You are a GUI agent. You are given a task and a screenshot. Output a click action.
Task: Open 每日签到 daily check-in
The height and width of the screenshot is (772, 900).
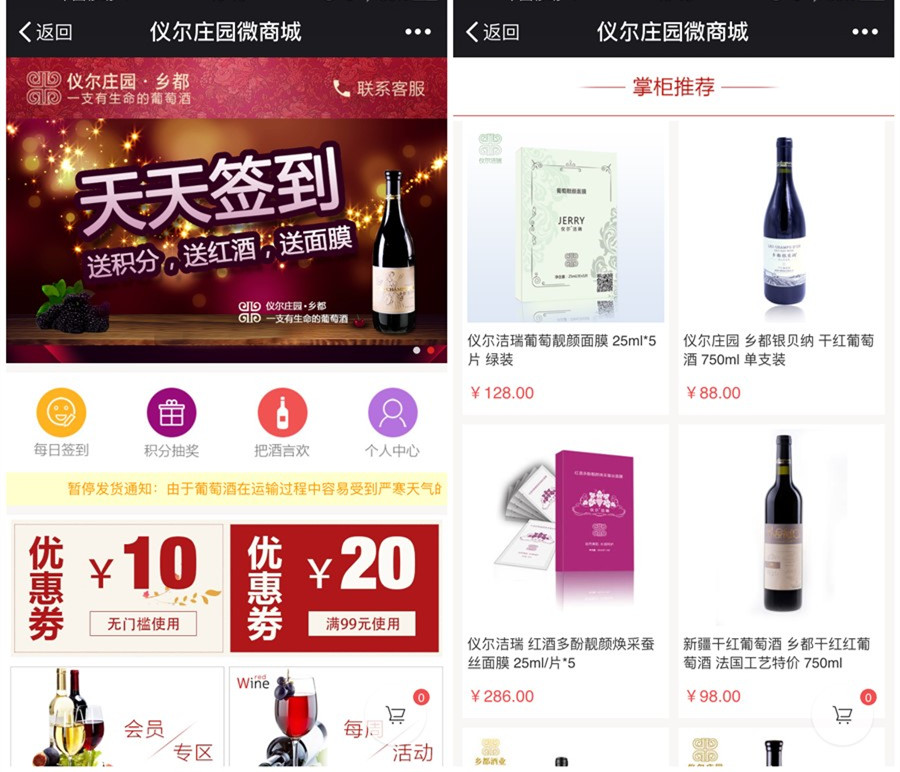(61, 421)
